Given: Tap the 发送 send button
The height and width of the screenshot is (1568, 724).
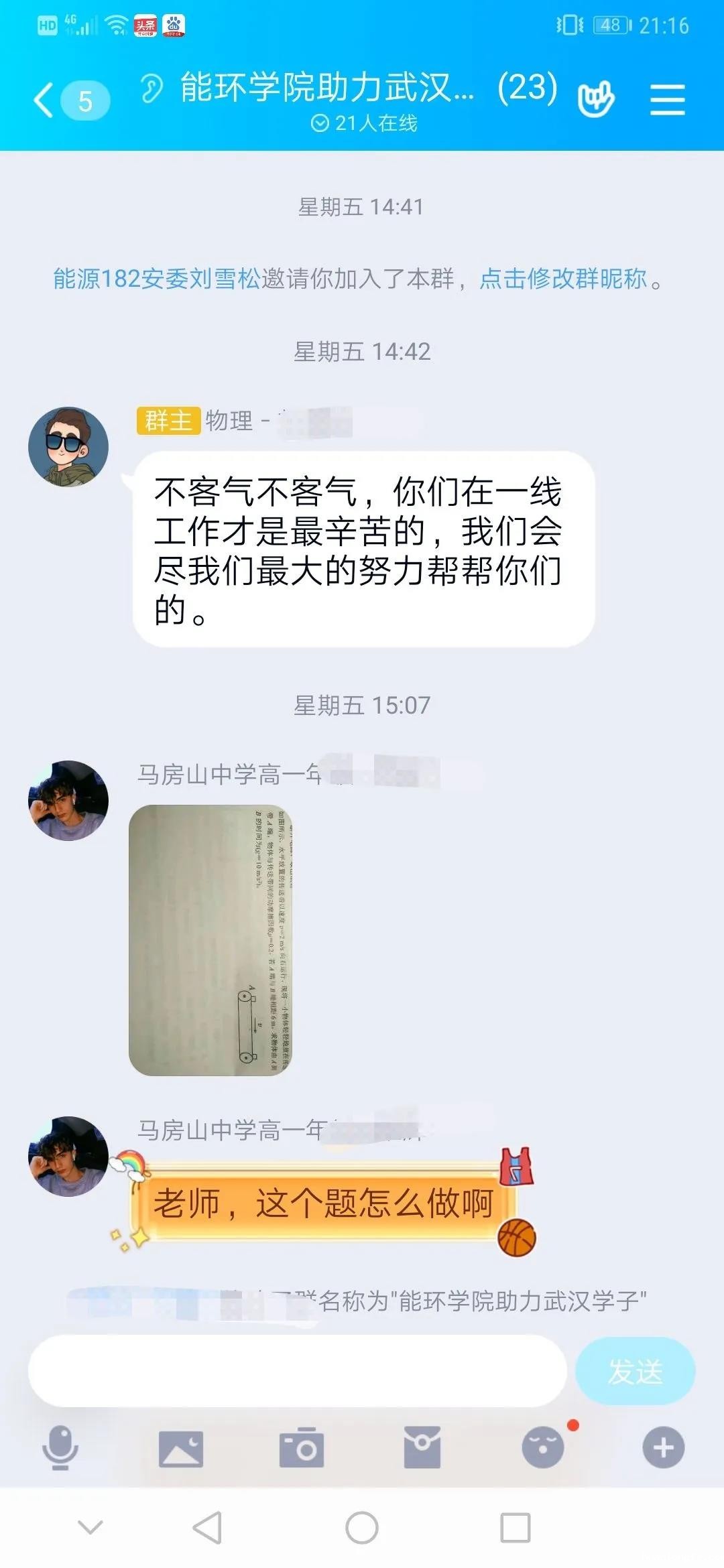Looking at the screenshot, I should point(635,1371).
